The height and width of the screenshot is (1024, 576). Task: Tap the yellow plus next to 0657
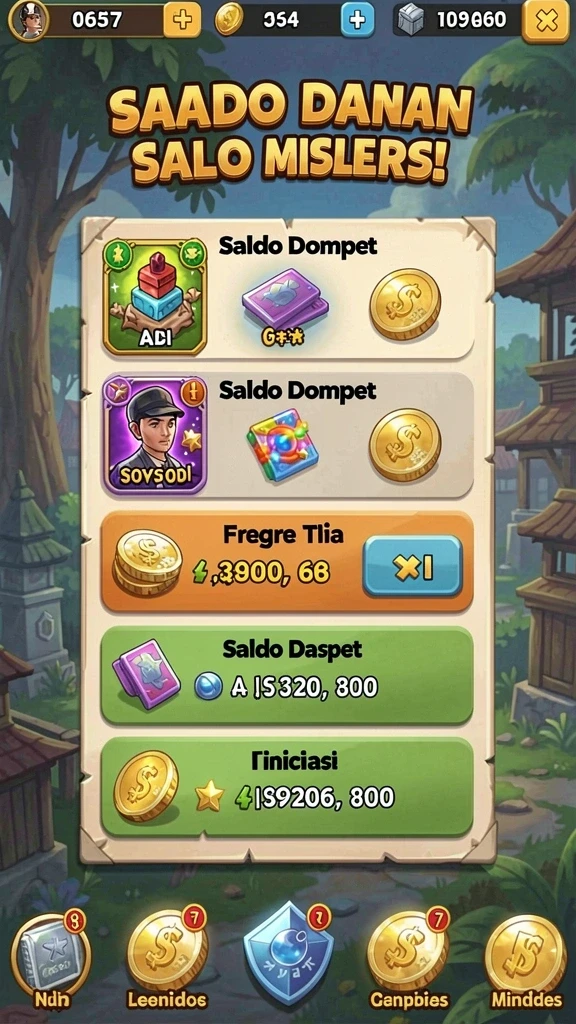coord(182,20)
